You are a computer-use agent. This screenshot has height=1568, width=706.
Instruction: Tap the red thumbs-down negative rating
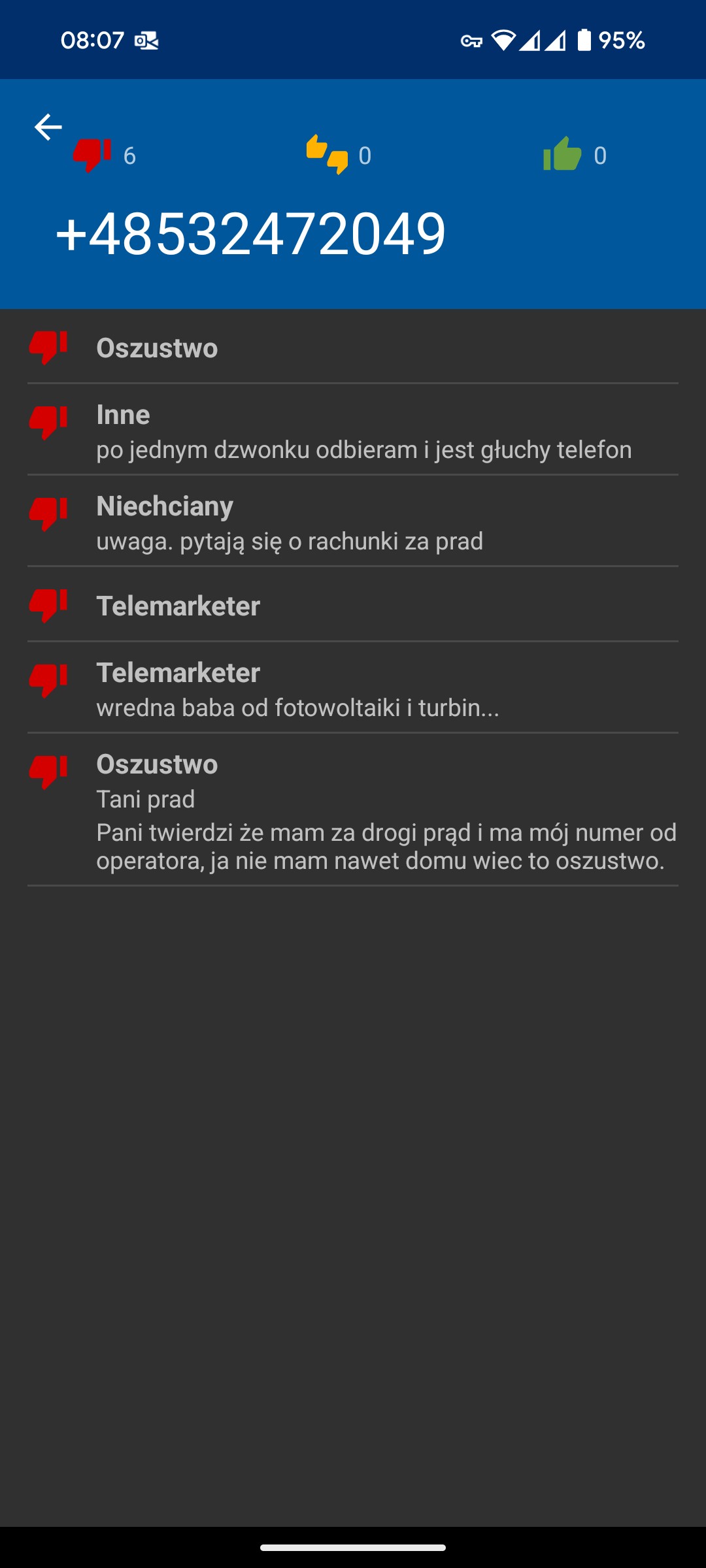pos(92,155)
